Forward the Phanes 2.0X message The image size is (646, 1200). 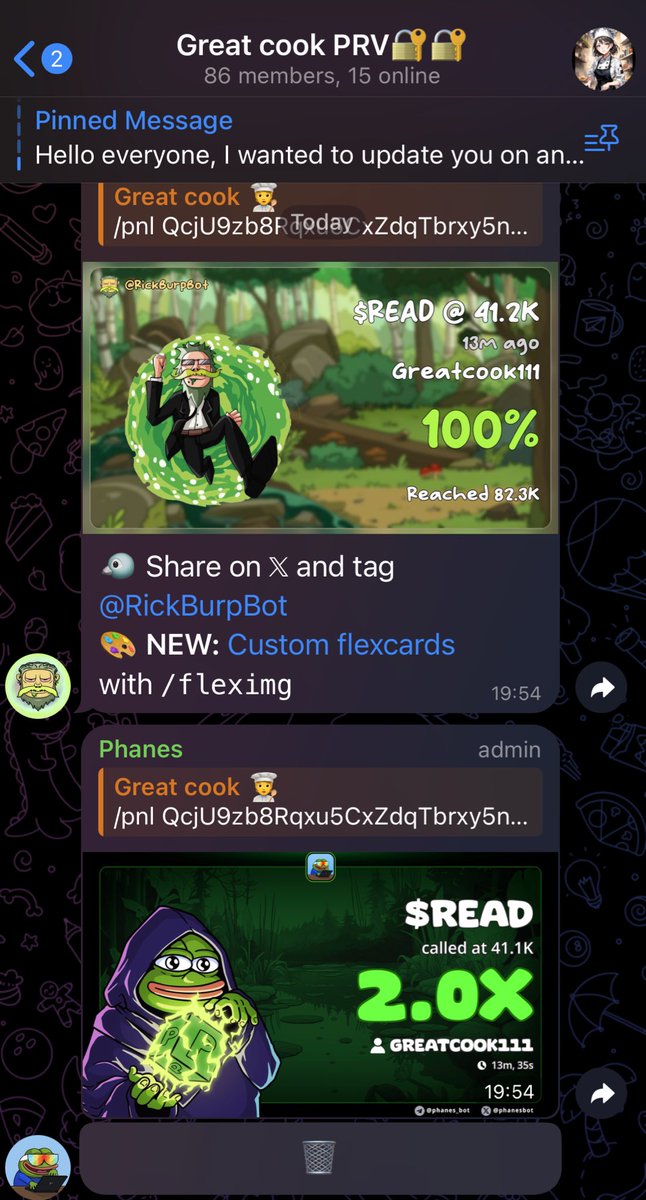pyautogui.click(x=602, y=1095)
